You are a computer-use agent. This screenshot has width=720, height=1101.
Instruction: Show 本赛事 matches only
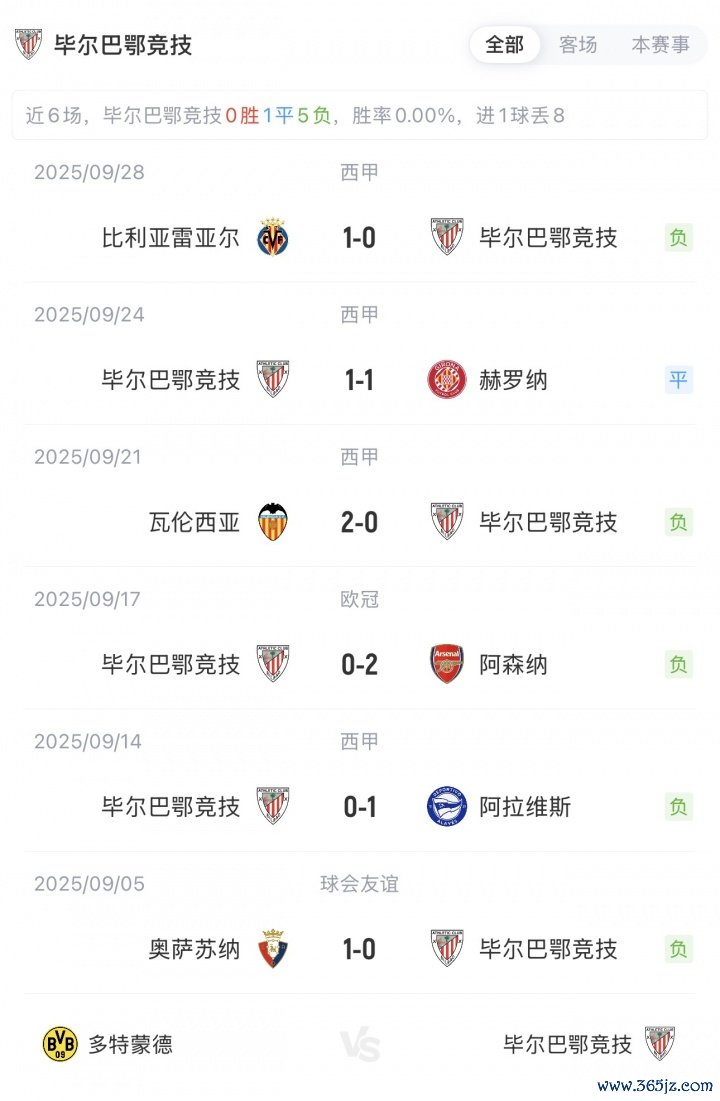pyautogui.click(x=660, y=45)
